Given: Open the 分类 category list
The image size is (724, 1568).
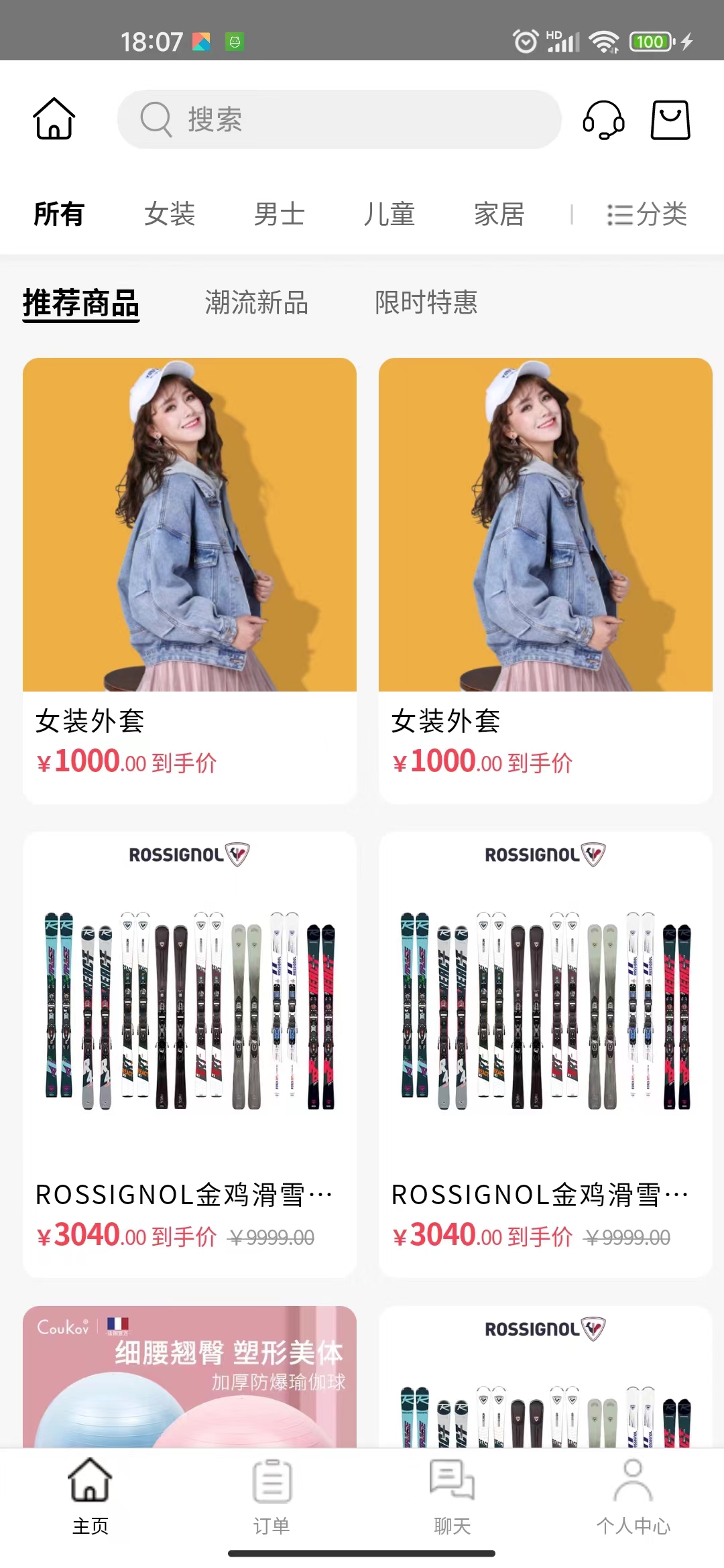Looking at the screenshot, I should point(647,214).
